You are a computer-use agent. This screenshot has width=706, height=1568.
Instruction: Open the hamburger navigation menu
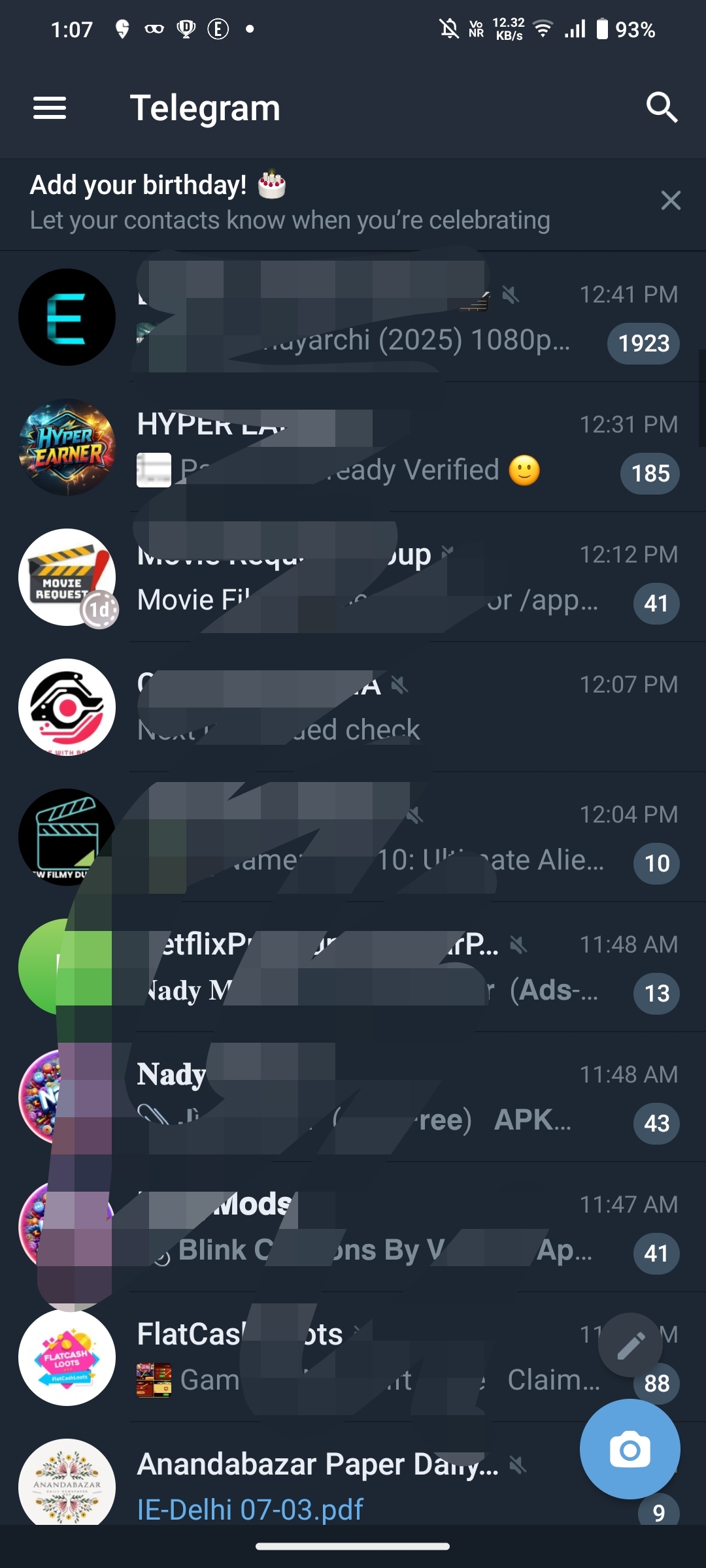[x=50, y=108]
